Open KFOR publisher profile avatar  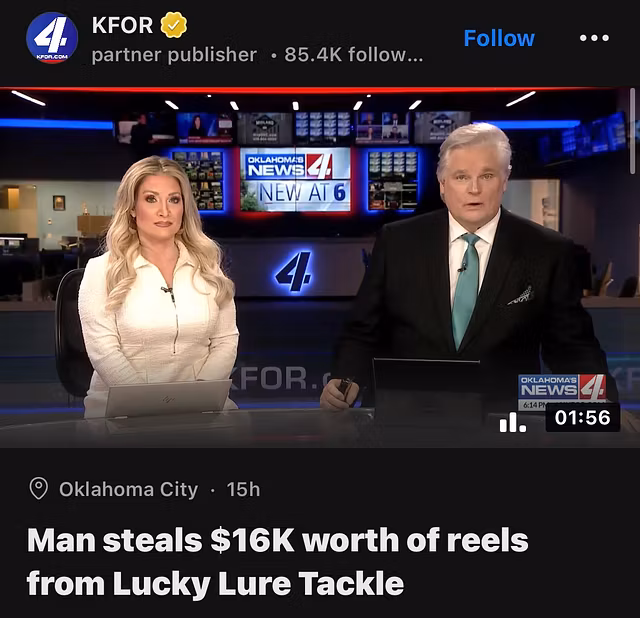pos(51,39)
